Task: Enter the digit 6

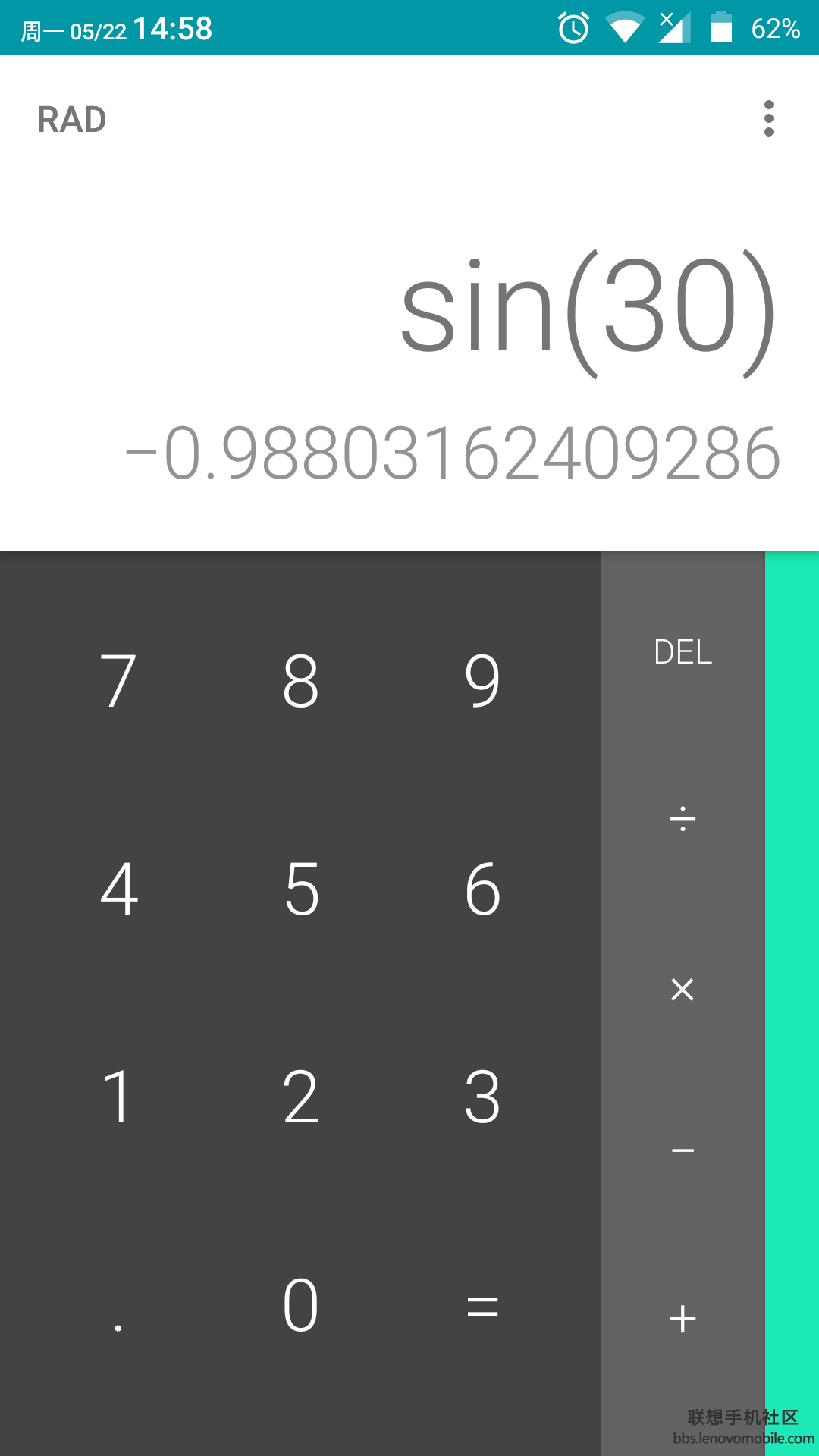Action: coord(482,888)
